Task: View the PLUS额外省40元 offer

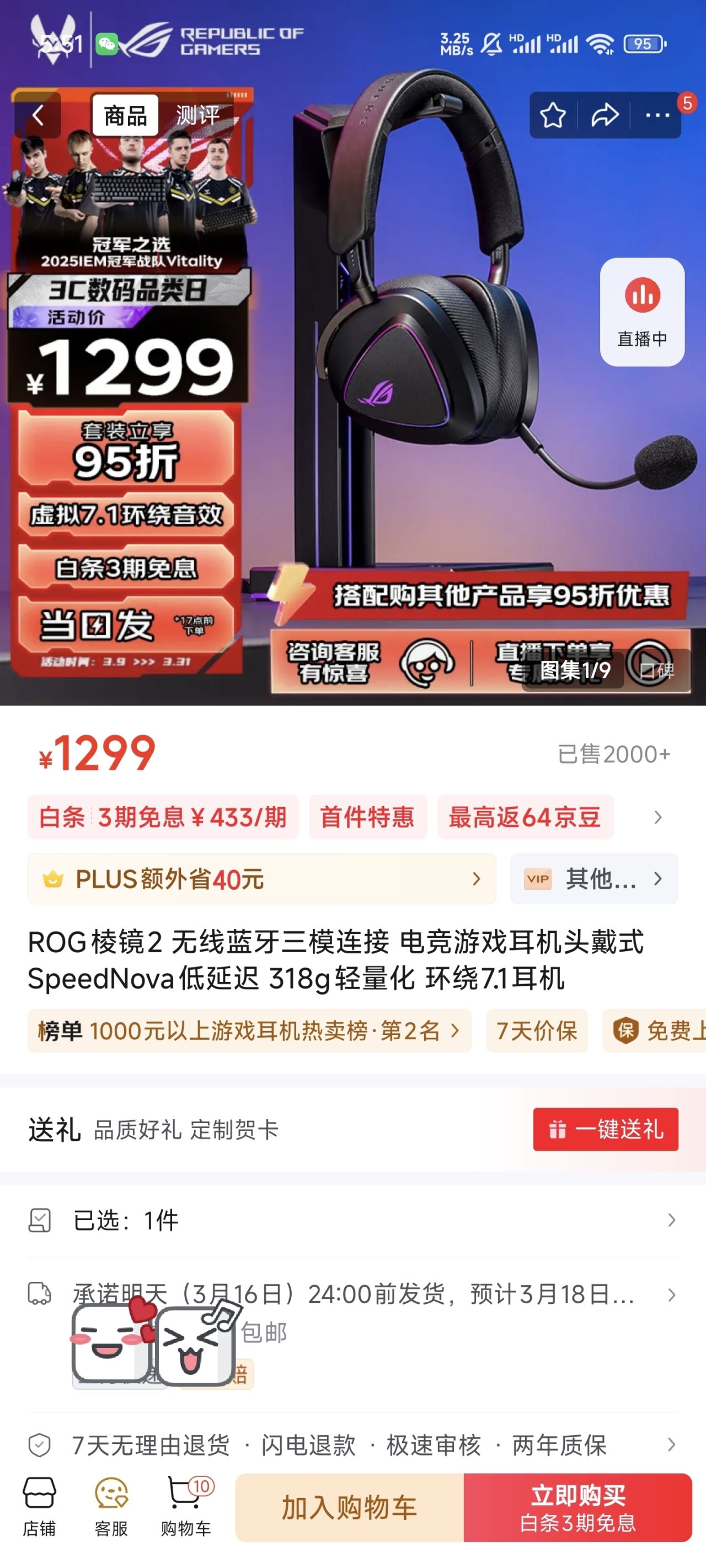Action: click(x=261, y=879)
